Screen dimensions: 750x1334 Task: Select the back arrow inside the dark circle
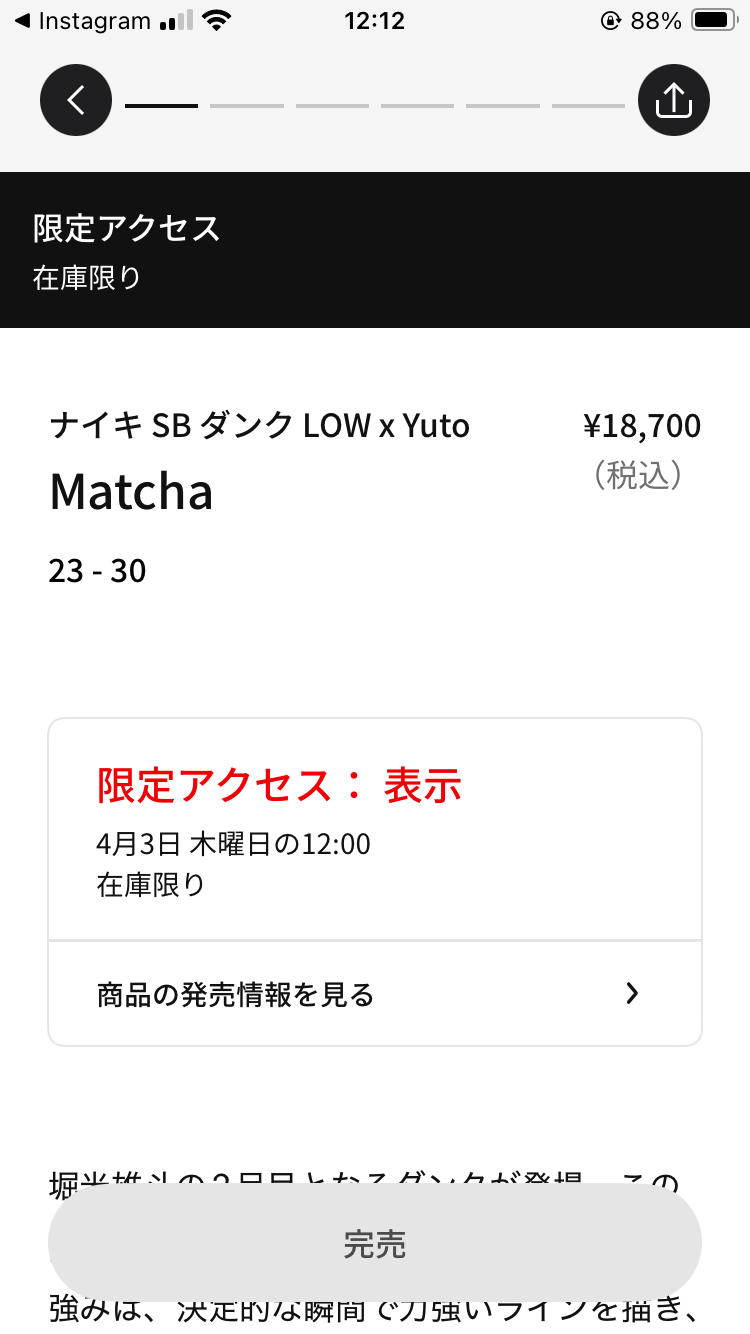pyautogui.click(x=75, y=100)
